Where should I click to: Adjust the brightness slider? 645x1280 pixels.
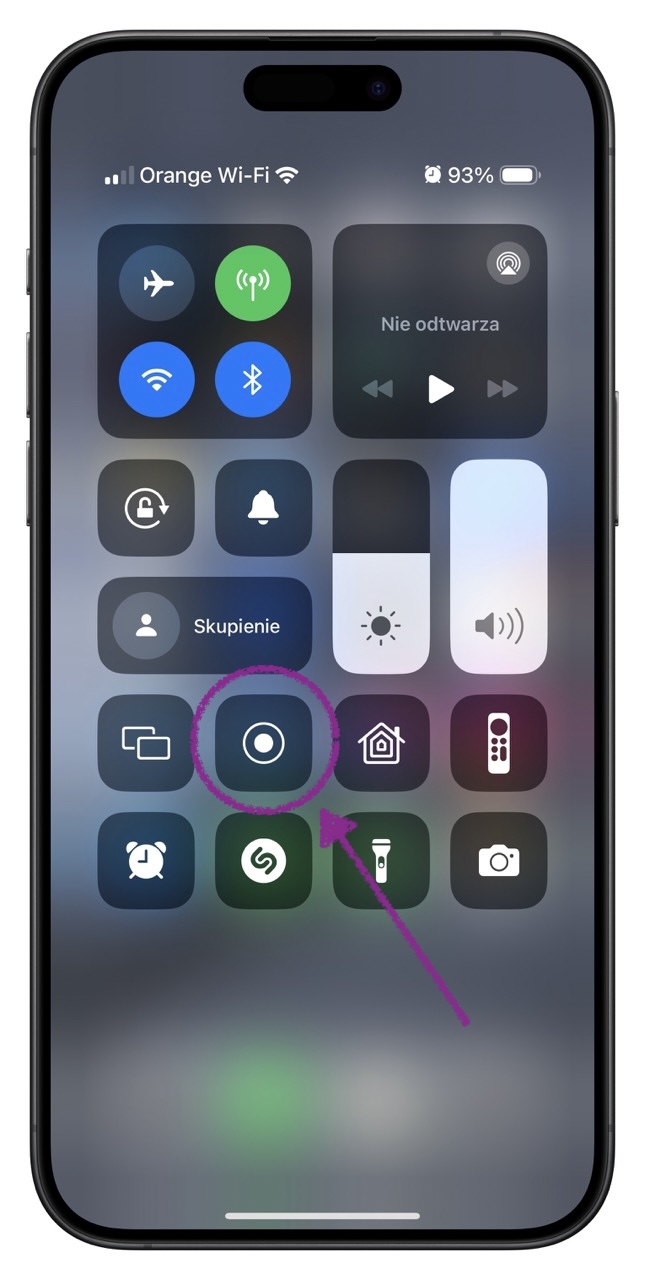click(x=381, y=566)
